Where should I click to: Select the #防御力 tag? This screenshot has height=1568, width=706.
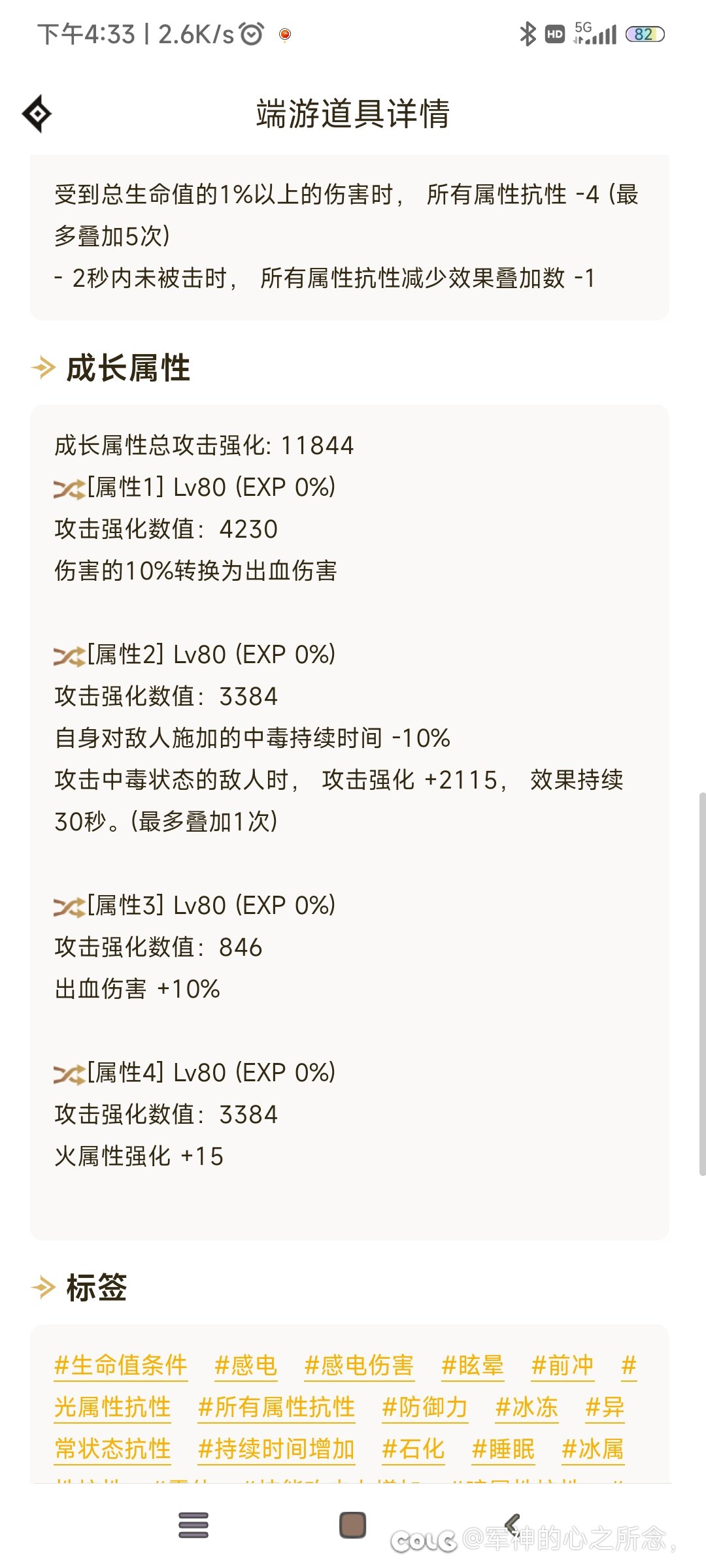tap(425, 1407)
